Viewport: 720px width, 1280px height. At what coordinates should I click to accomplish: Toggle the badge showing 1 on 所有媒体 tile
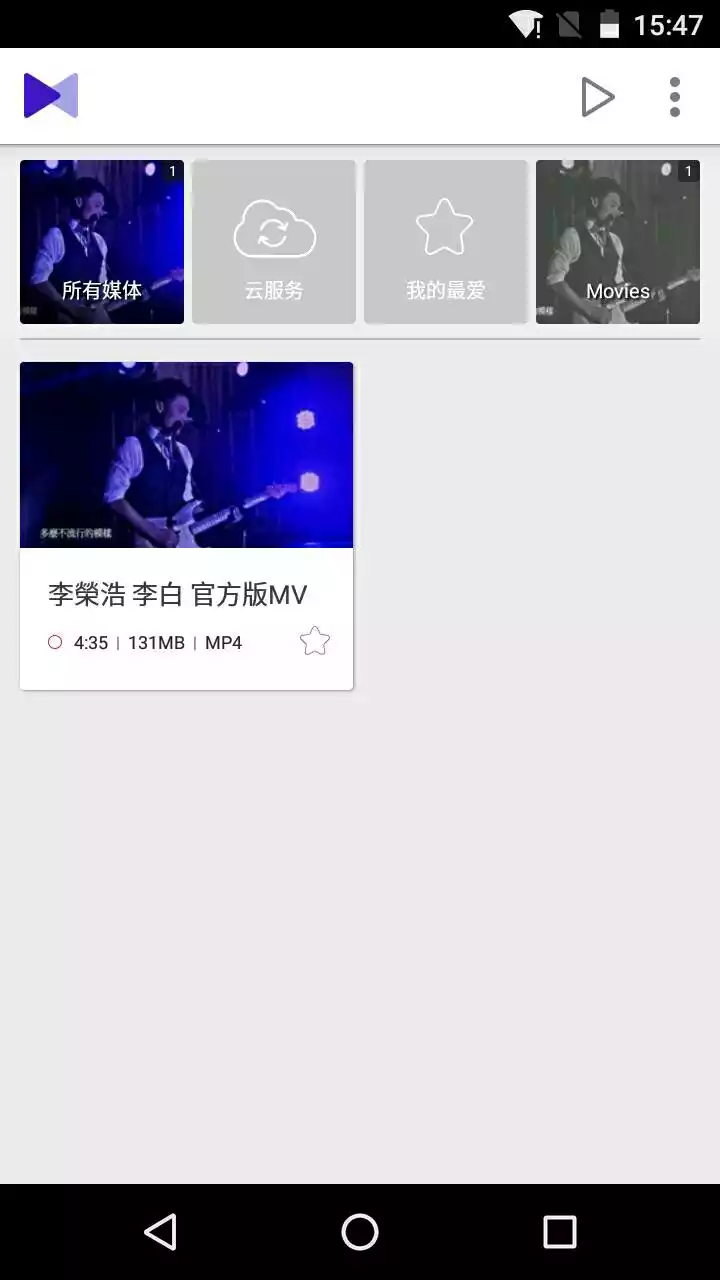point(171,171)
